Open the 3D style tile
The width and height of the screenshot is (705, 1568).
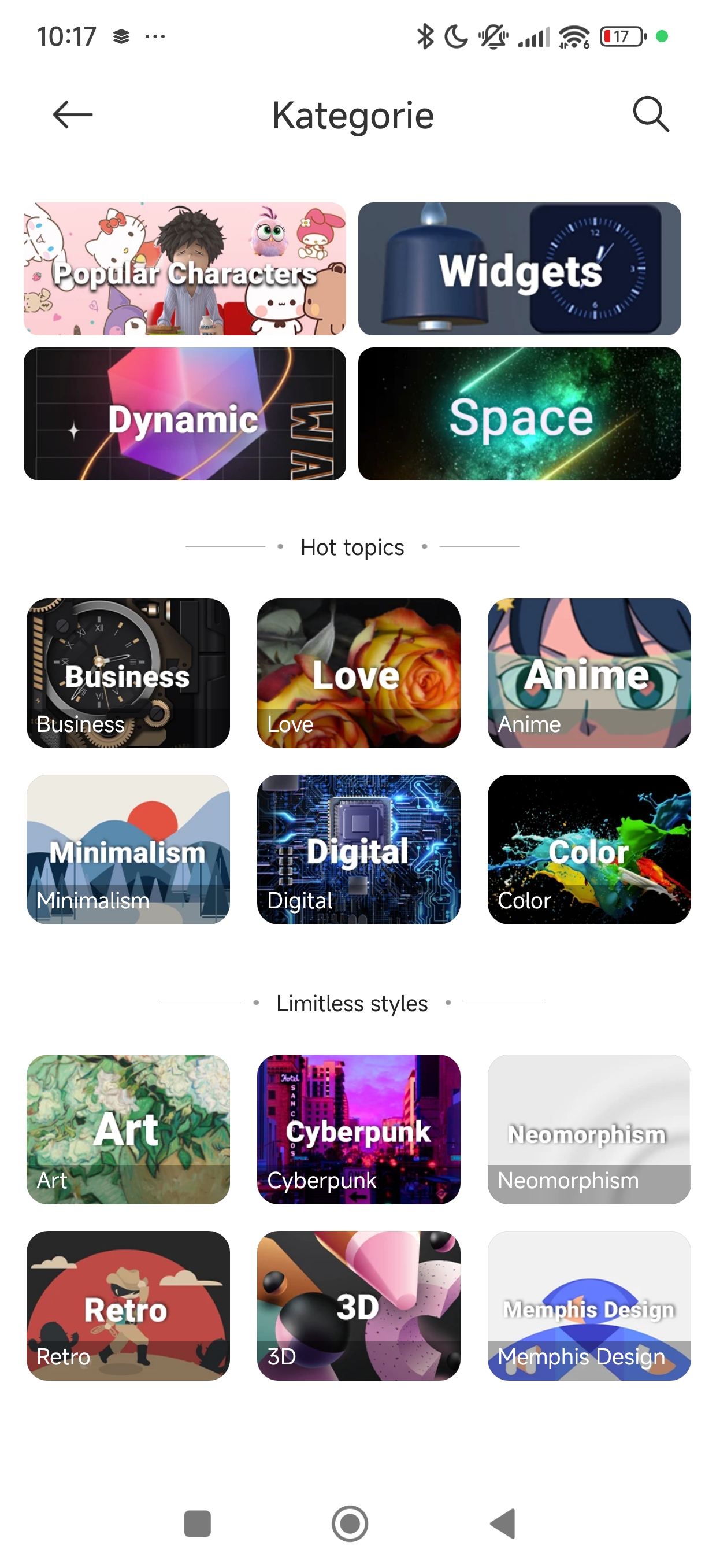(x=358, y=1305)
